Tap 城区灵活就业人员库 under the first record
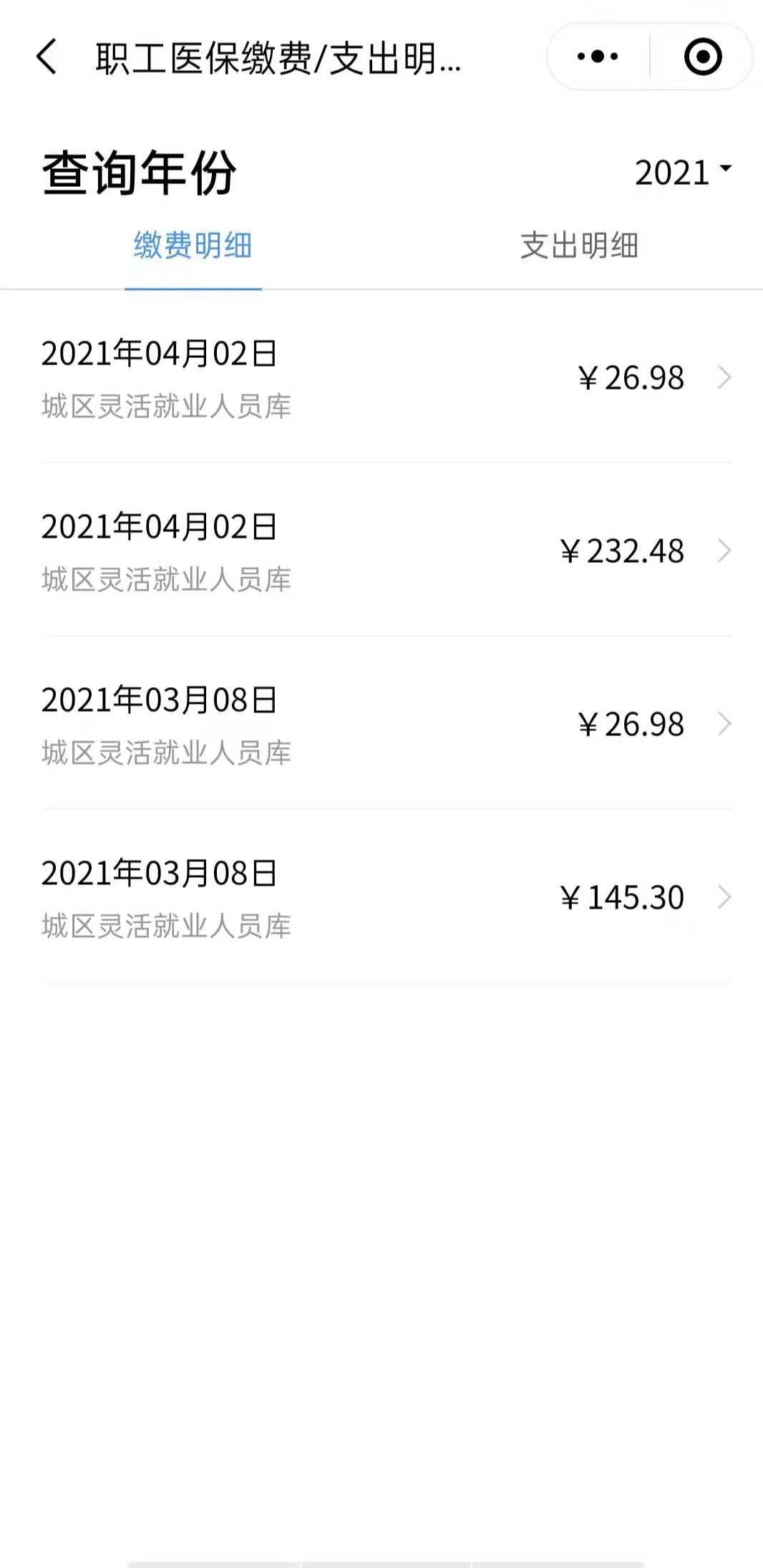Image resolution: width=763 pixels, height=1568 pixels. click(x=166, y=407)
